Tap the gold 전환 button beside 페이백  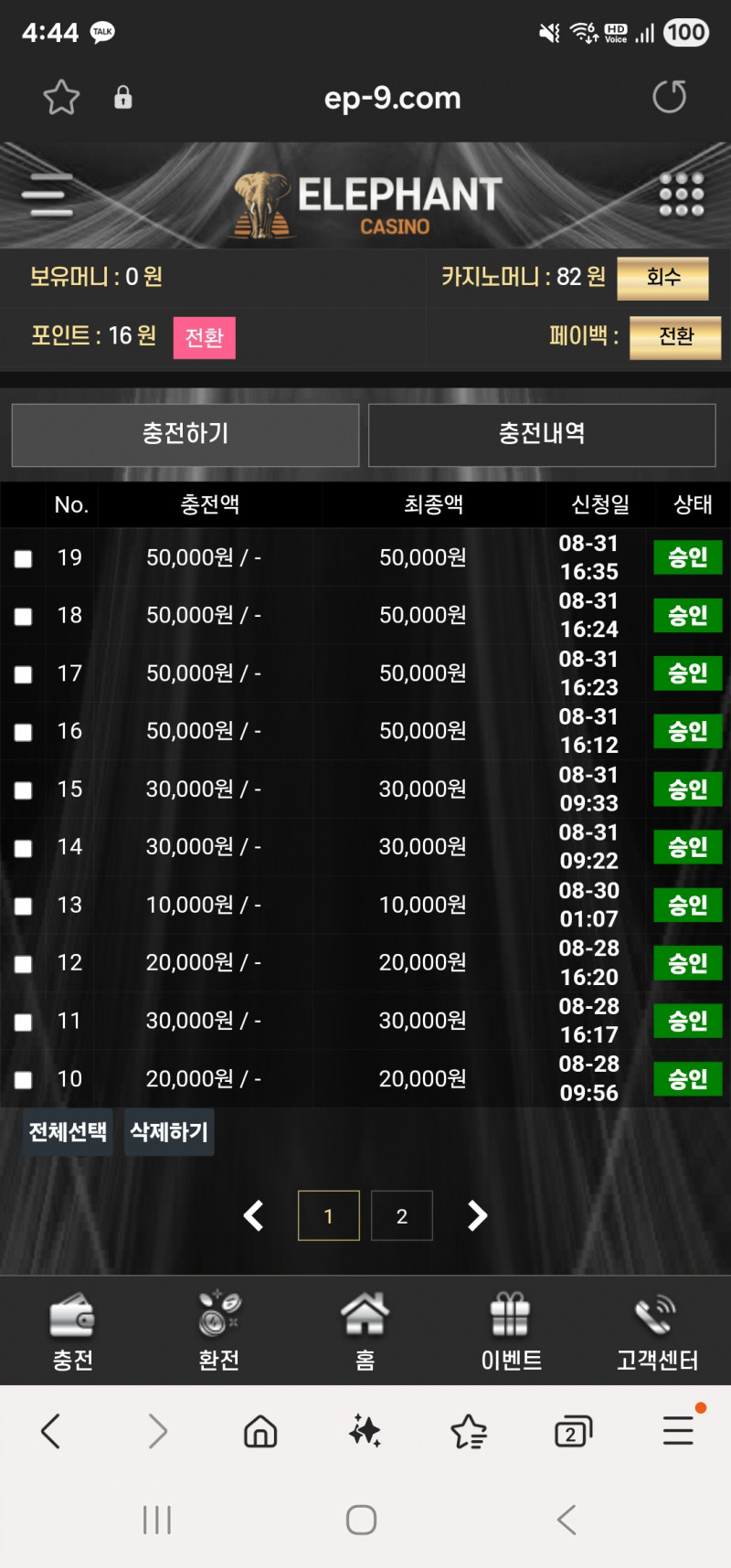[675, 337]
